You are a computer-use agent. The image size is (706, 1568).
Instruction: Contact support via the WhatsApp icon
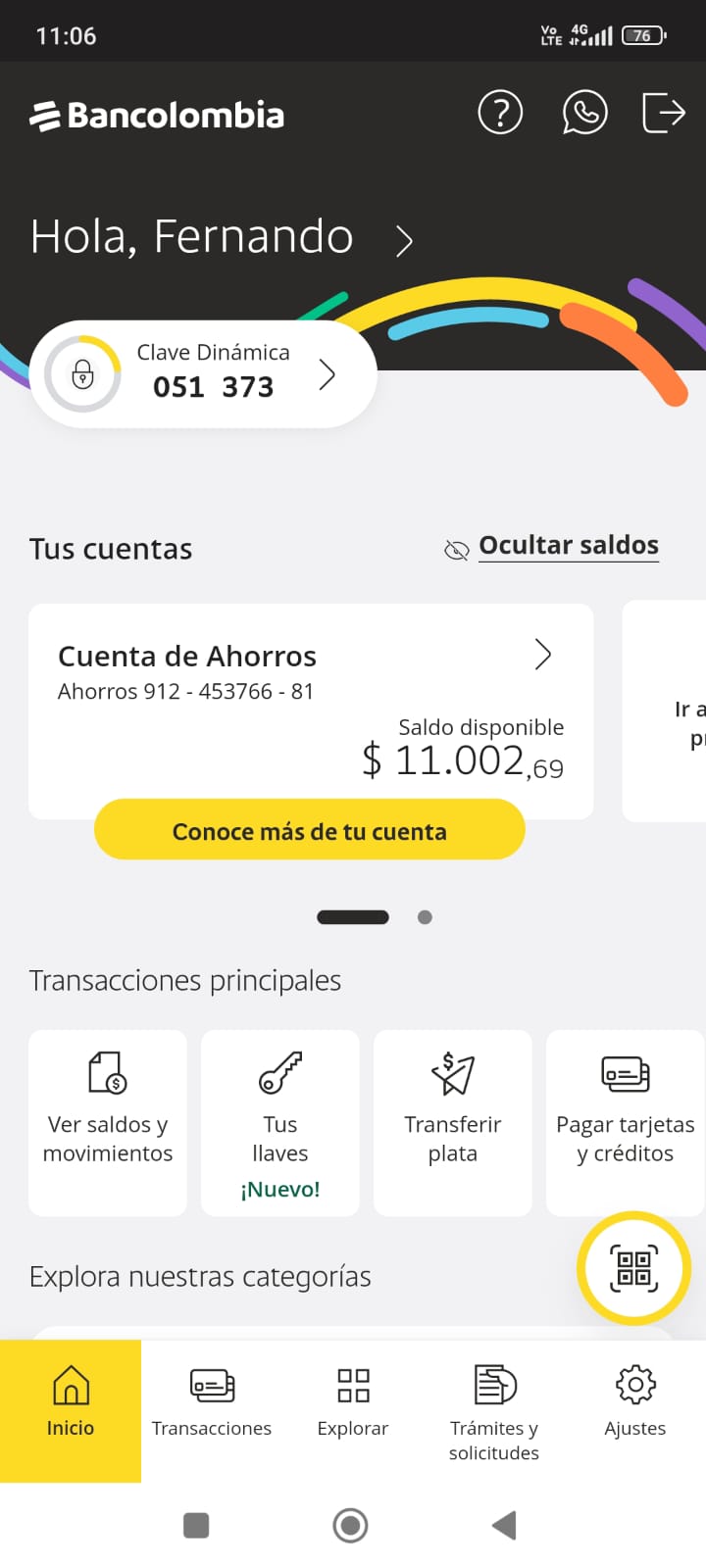tap(584, 113)
